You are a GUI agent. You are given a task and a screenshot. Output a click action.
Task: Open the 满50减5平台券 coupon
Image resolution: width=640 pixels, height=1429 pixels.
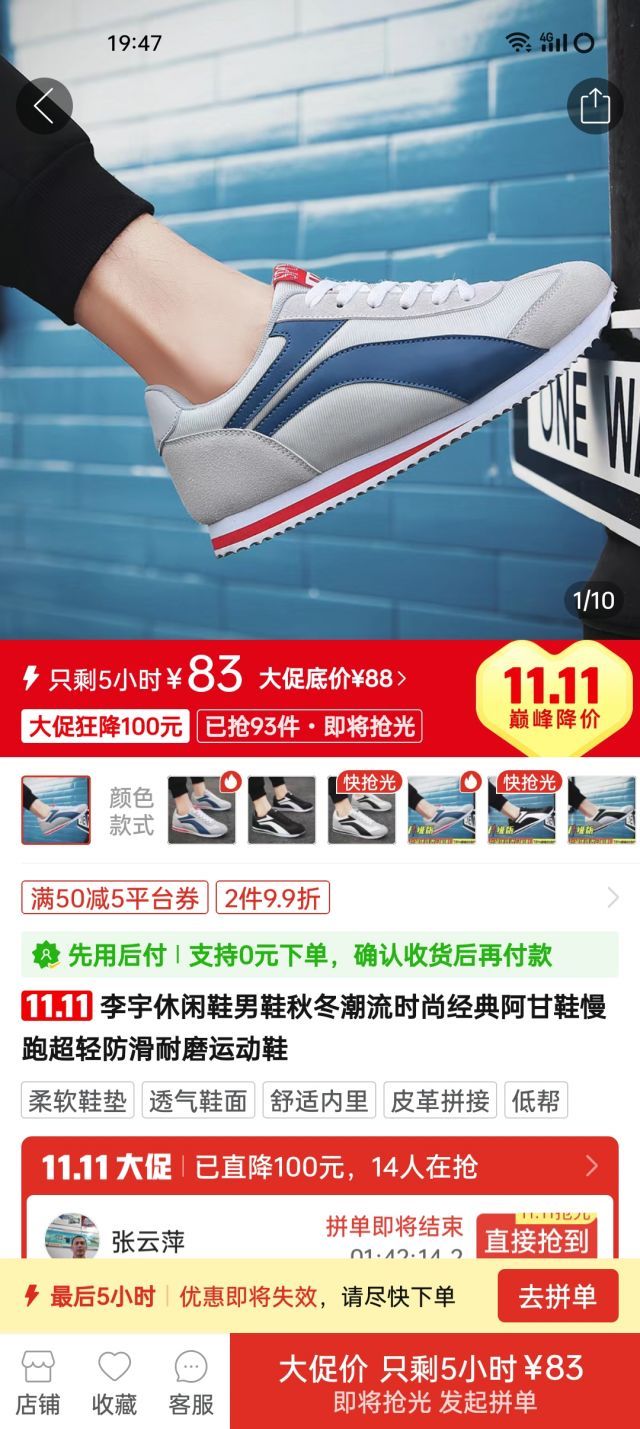115,898
